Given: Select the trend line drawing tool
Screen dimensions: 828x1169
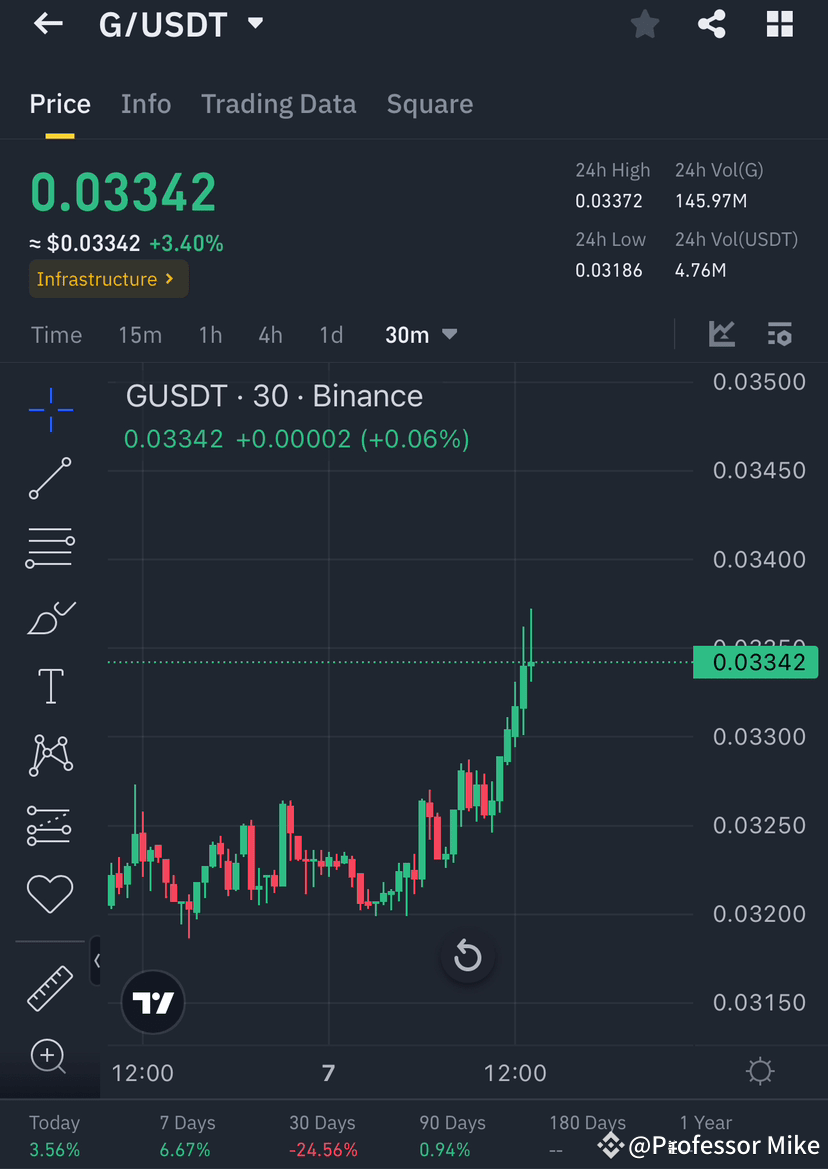Looking at the screenshot, I should point(50,479).
